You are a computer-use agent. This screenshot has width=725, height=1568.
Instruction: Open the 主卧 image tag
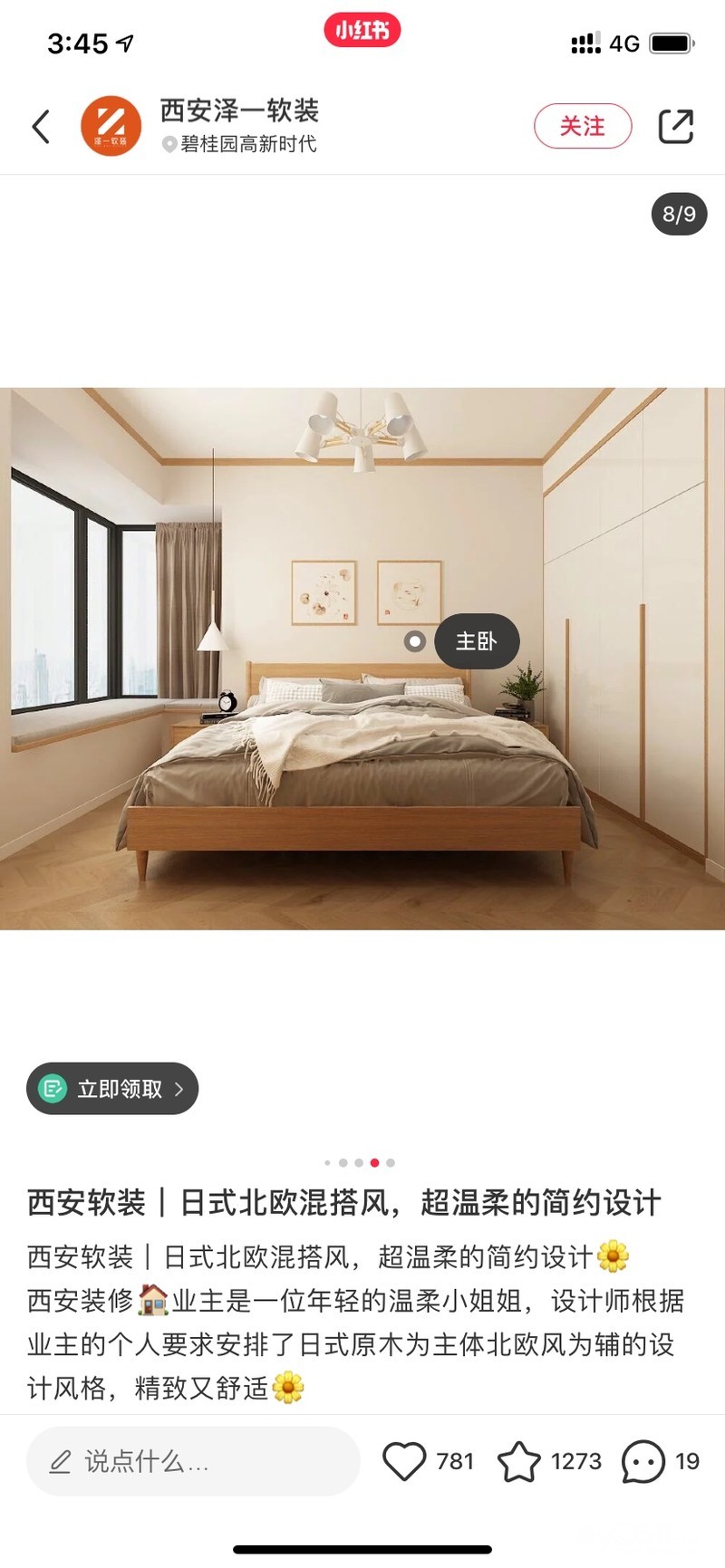tap(476, 641)
